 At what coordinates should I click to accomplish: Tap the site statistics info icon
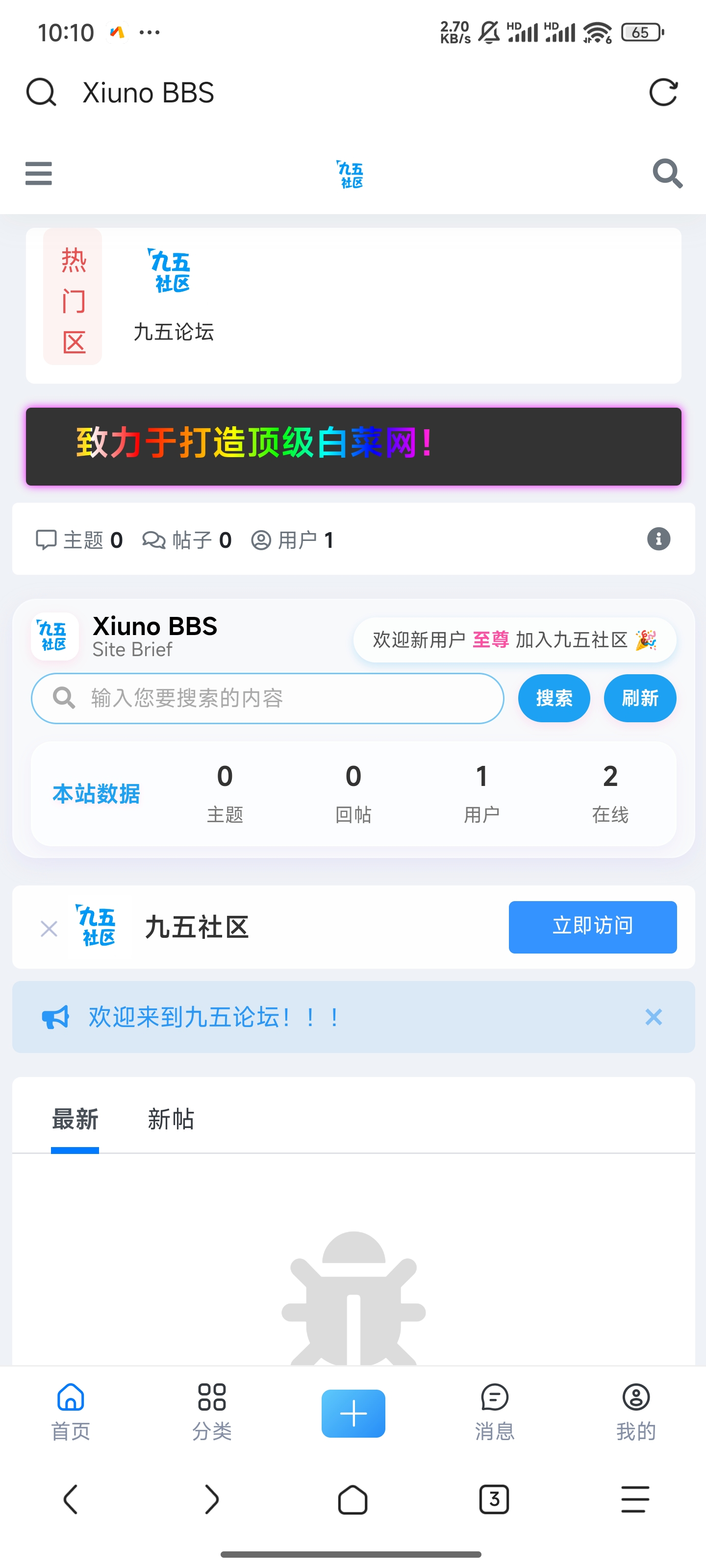point(658,539)
